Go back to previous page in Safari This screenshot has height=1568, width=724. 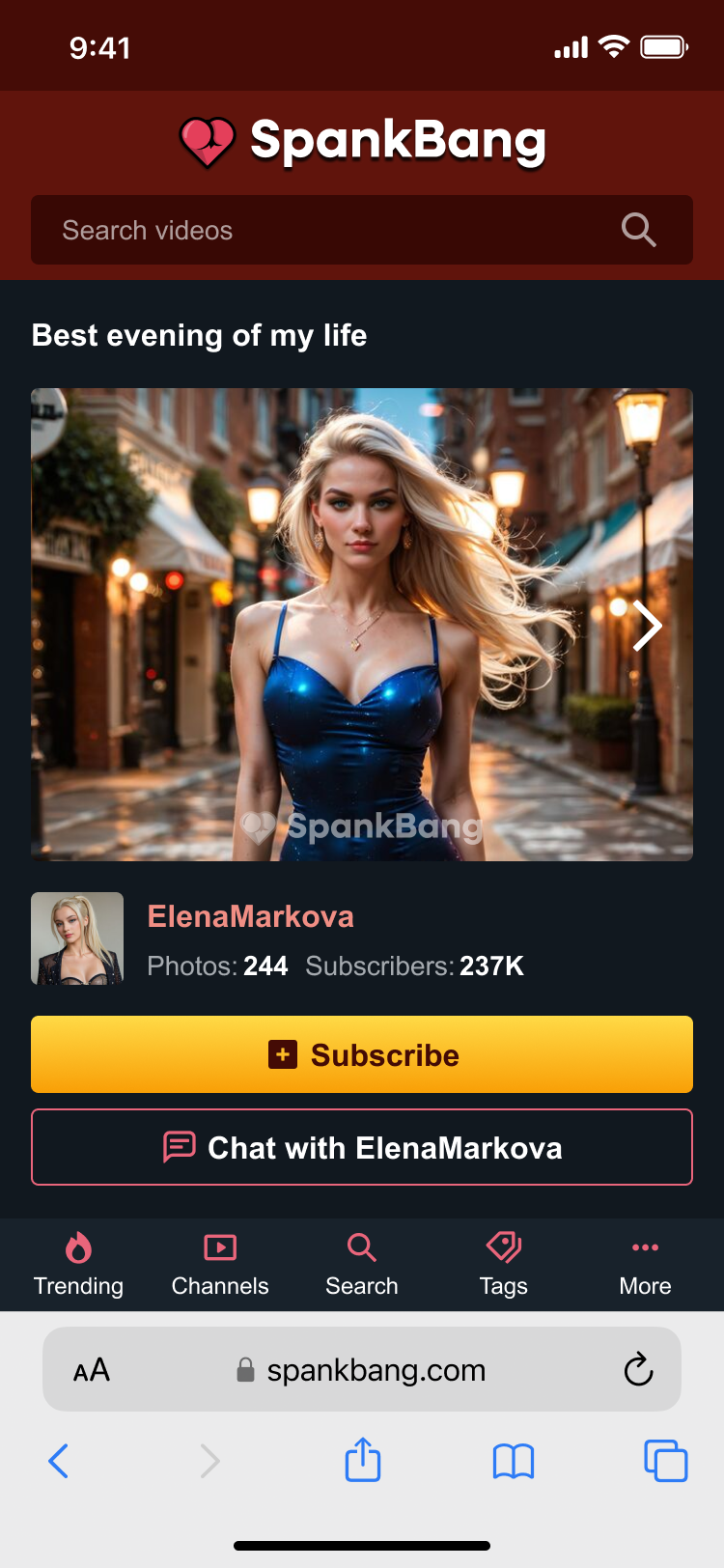click(x=59, y=1461)
